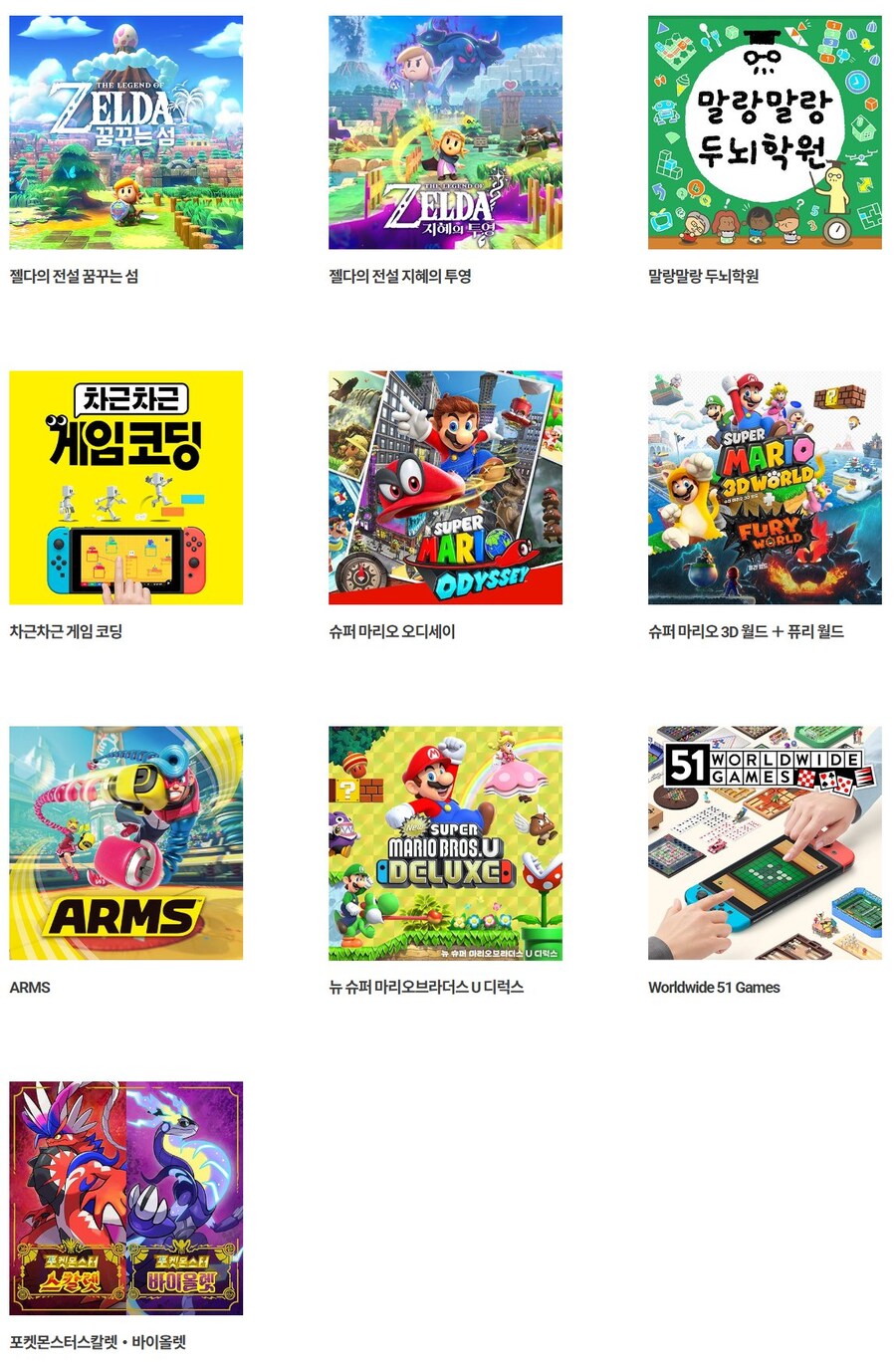Open 차근차근 게임 코딩 game tile

pyautogui.click(x=126, y=488)
